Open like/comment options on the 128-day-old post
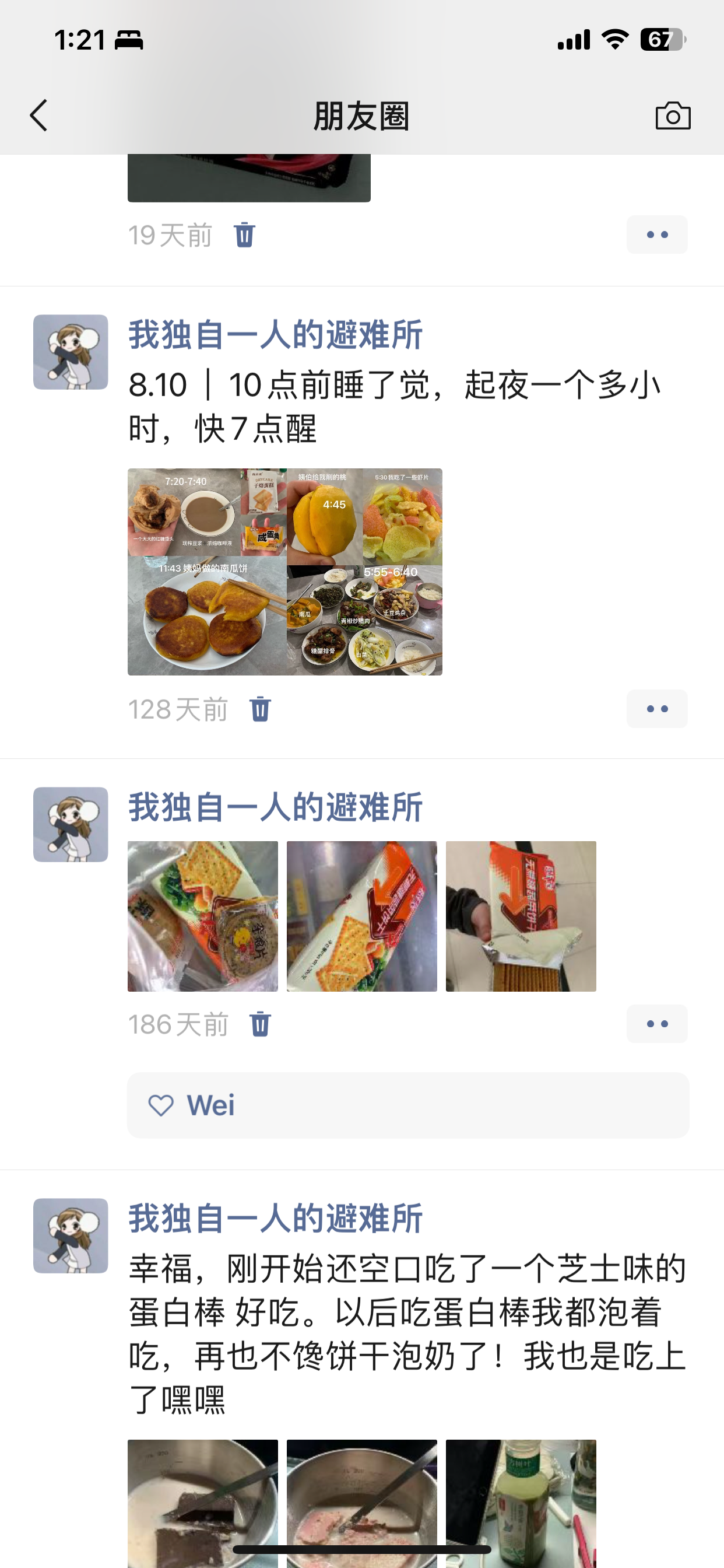This screenshot has height=1568, width=724. pos(656,709)
